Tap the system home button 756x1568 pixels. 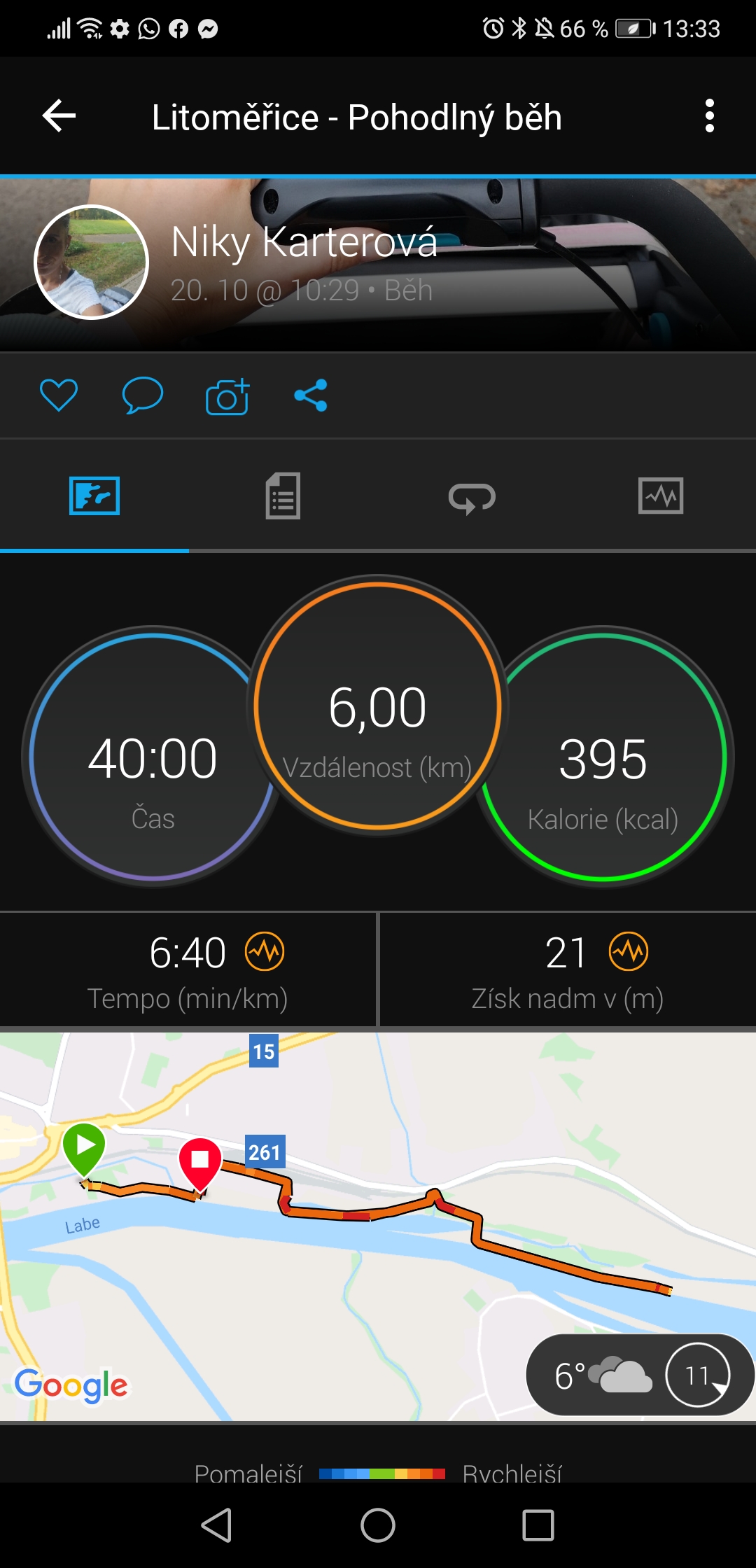378,1525
